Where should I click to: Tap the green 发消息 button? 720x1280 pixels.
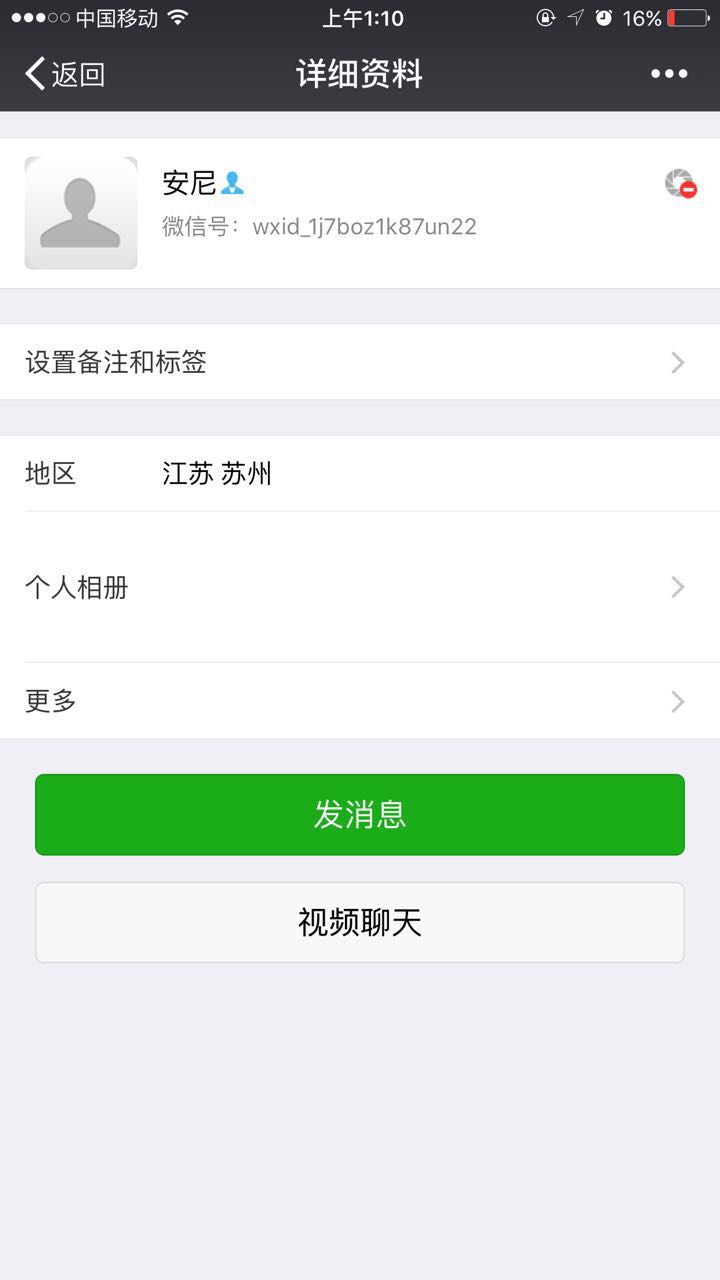360,814
